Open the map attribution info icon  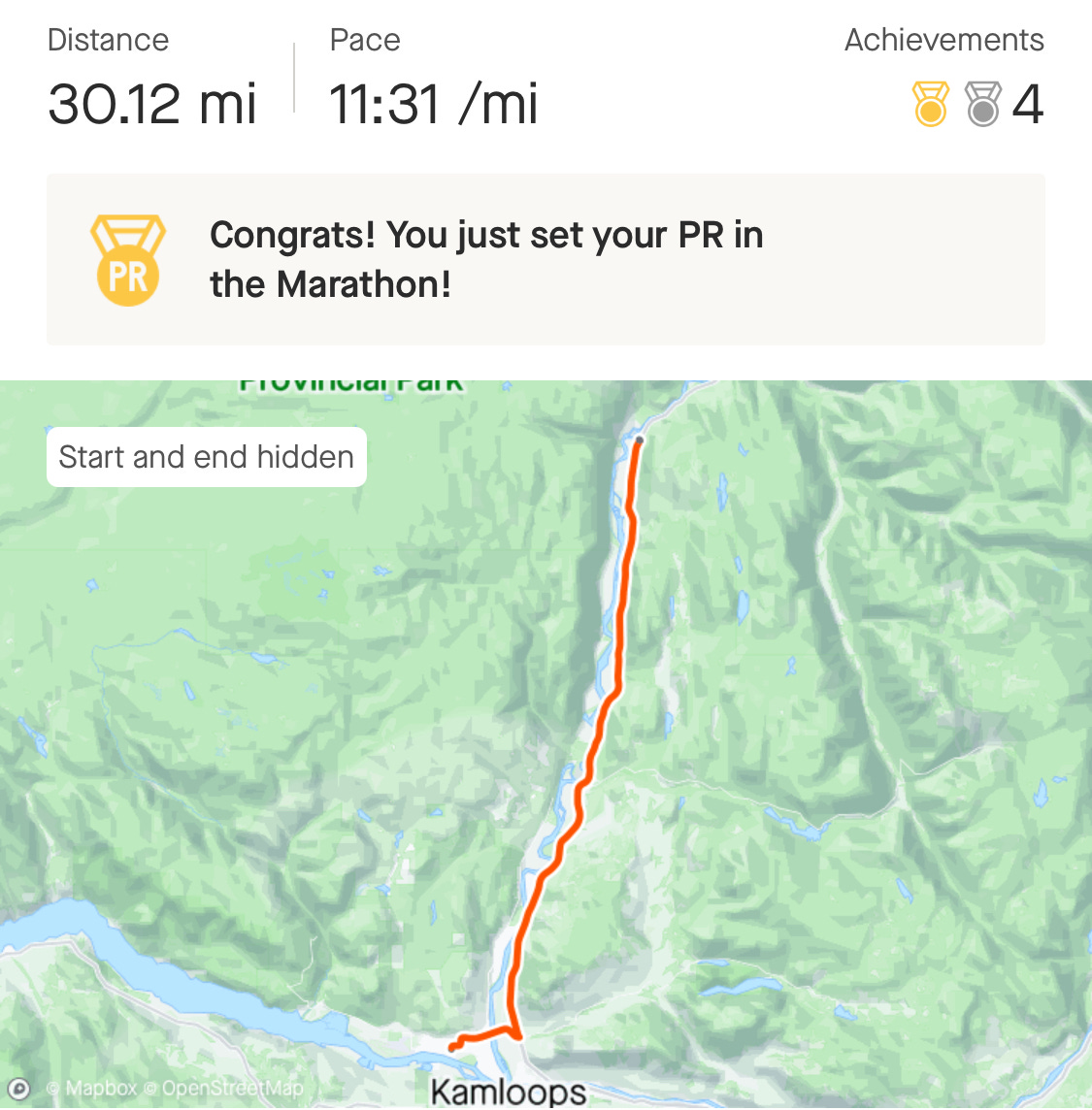point(17,1088)
